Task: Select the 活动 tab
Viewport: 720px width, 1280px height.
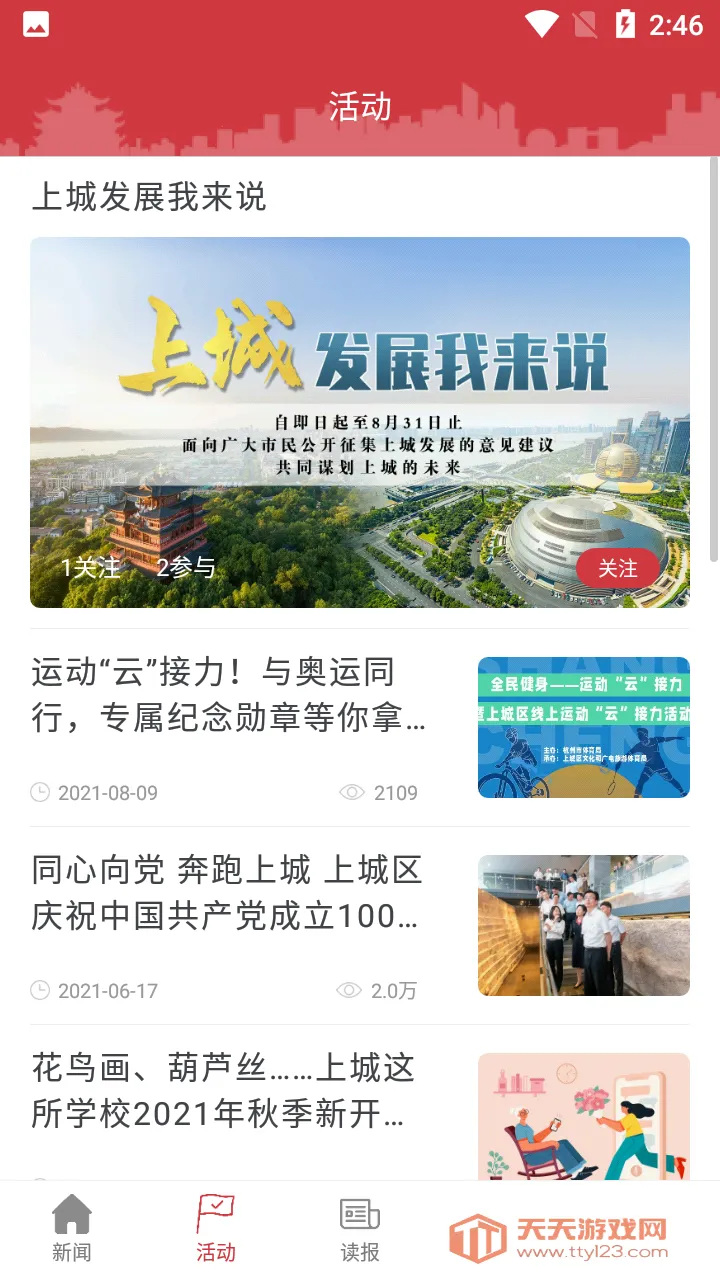Action: [x=216, y=1229]
